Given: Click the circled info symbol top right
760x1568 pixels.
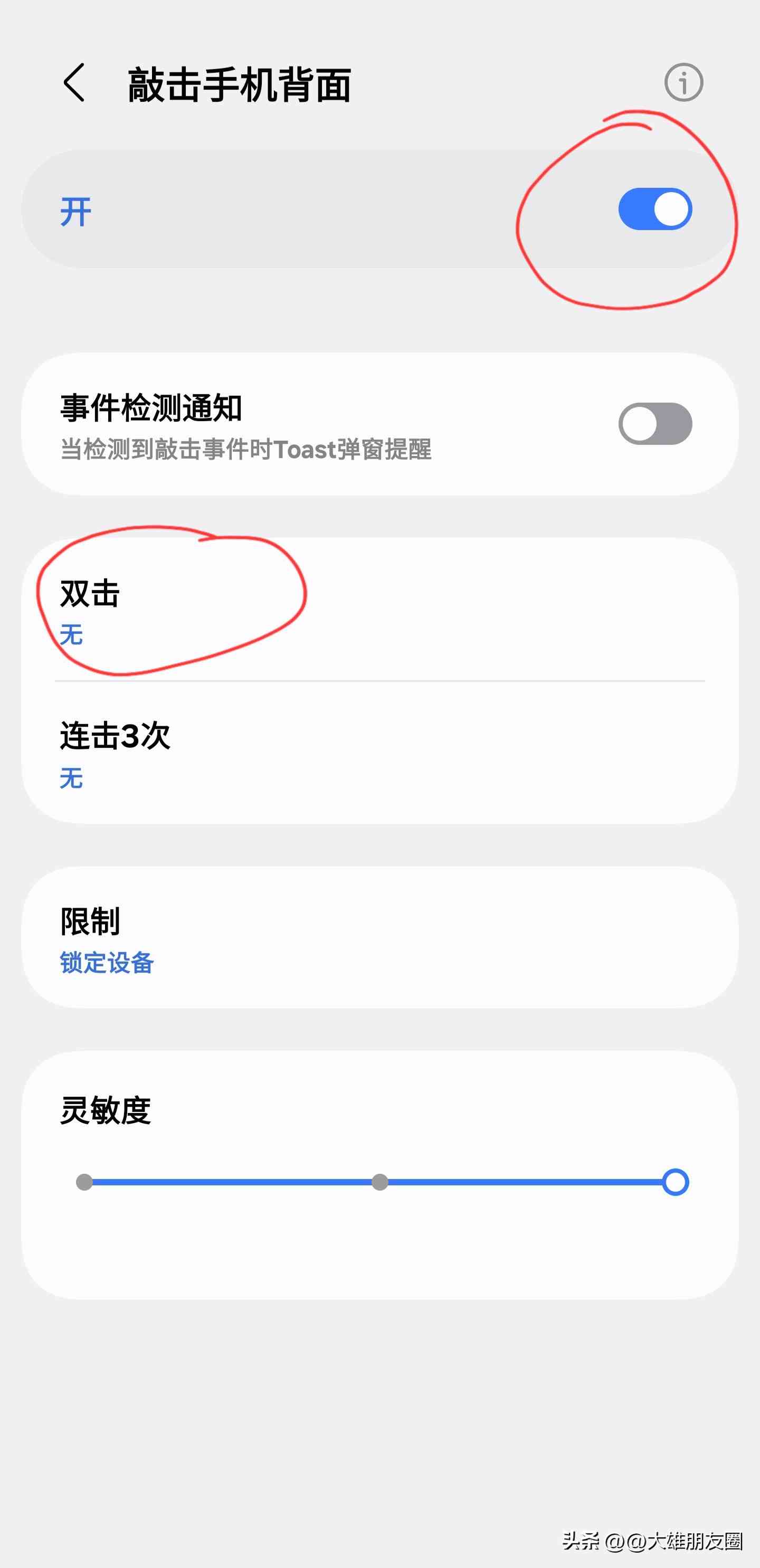Looking at the screenshot, I should coord(683,83).
